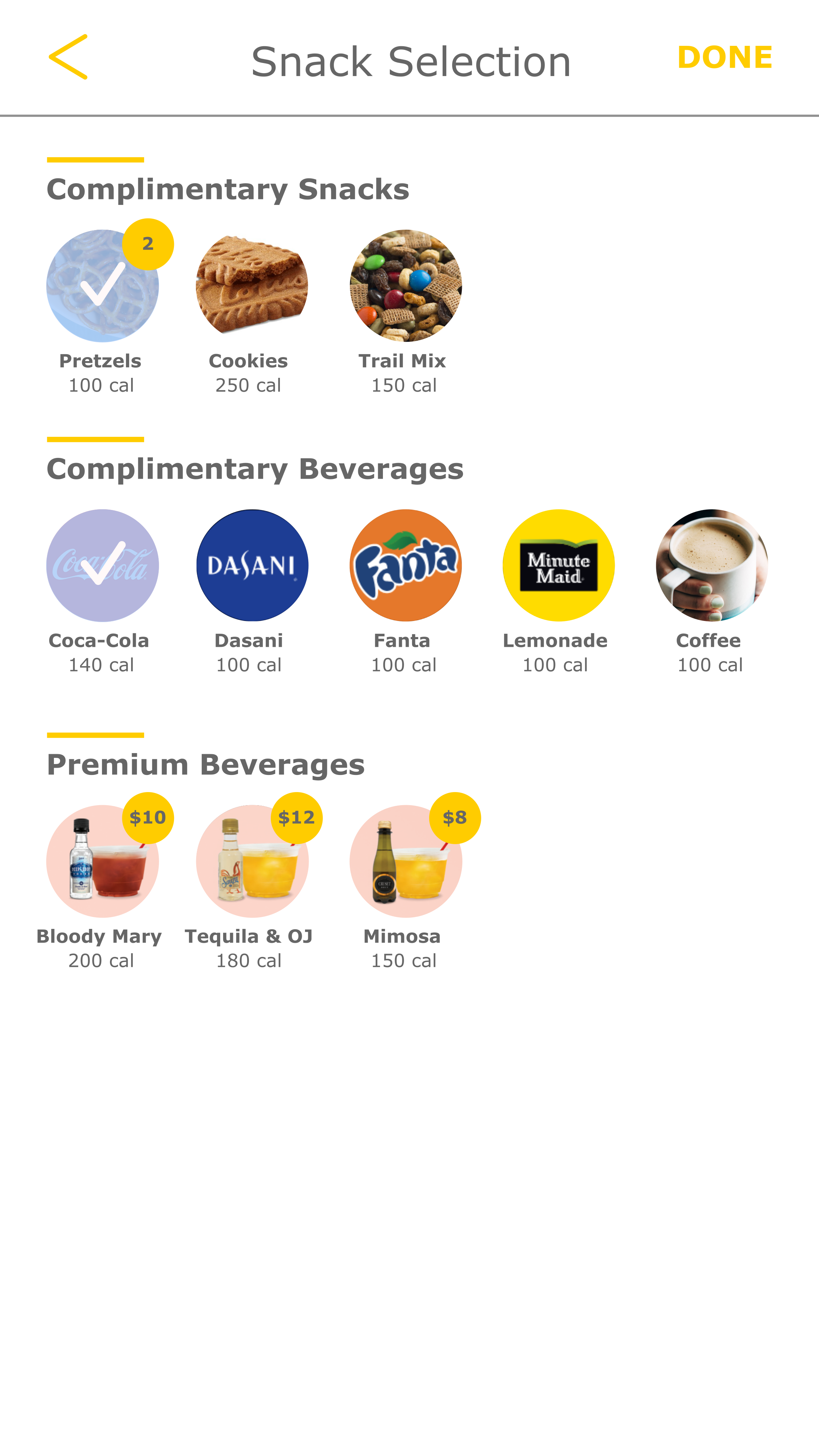Choose the Coffee beverage
The height and width of the screenshot is (1456, 819).
[712, 565]
